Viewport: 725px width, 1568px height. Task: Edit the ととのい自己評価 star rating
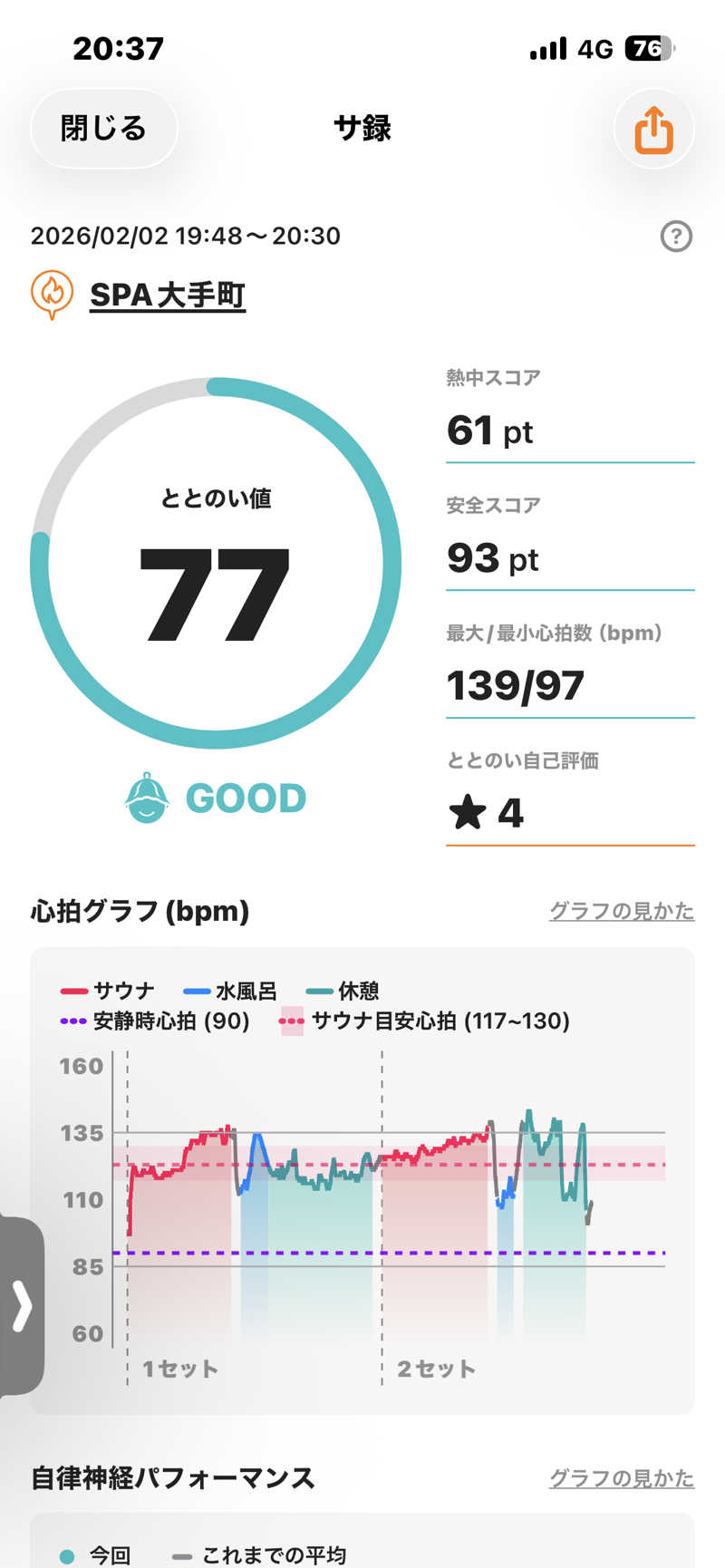point(488,813)
